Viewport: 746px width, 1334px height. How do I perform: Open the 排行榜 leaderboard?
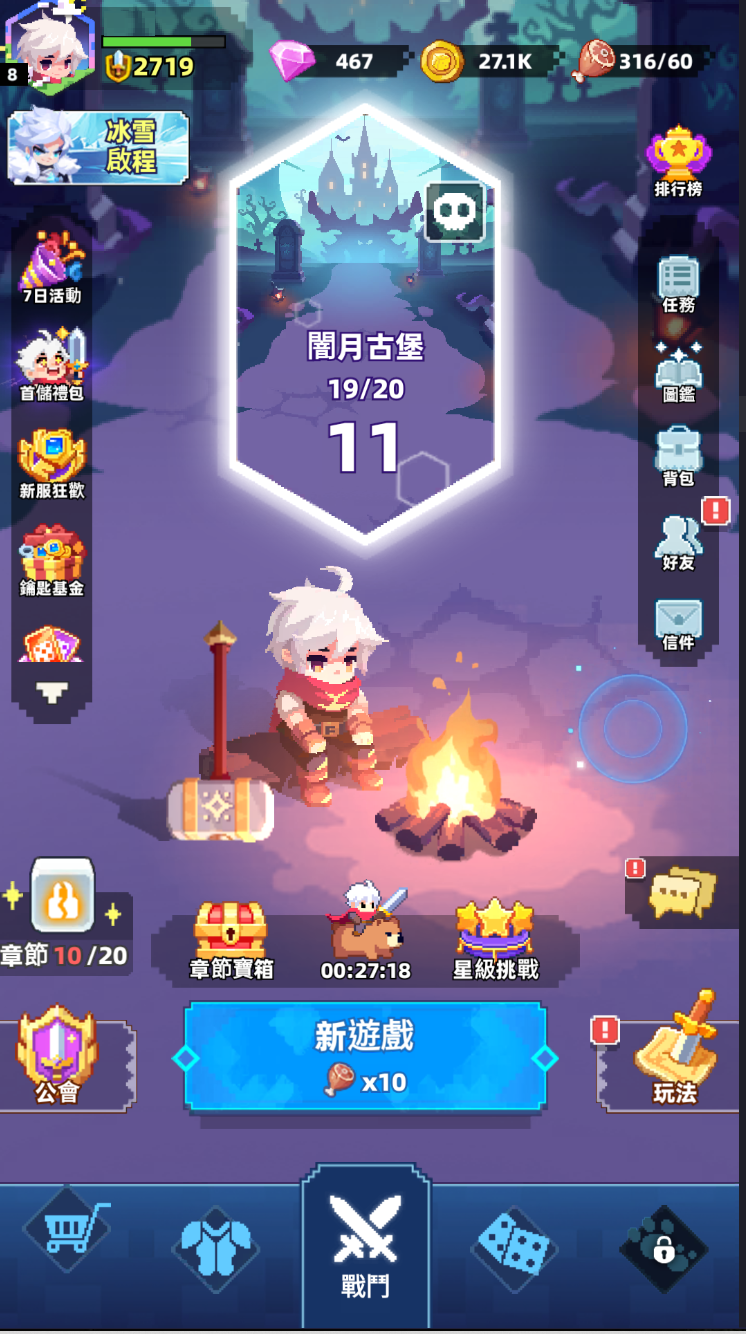(x=678, y=160)
